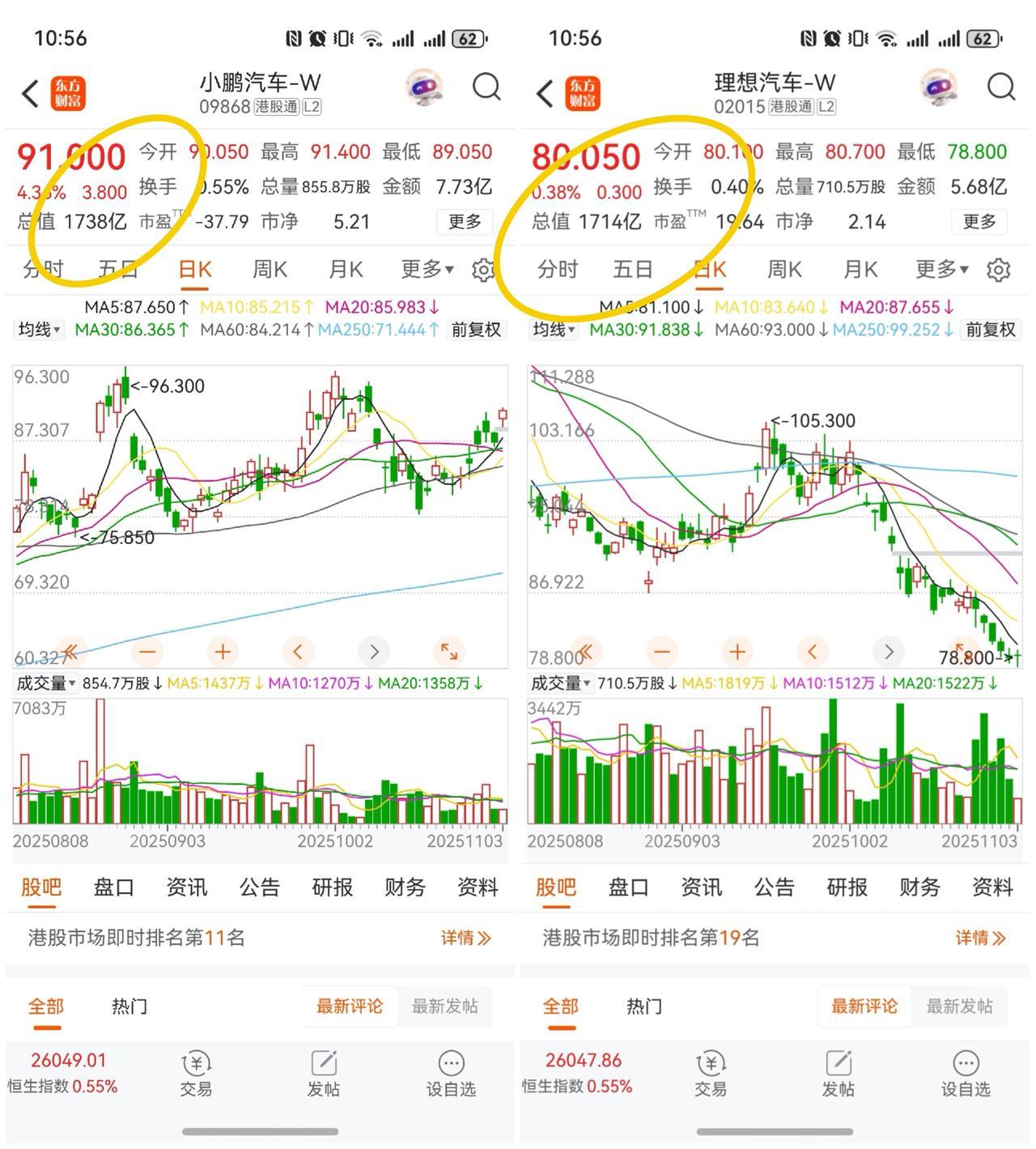Viewport: 1036px width, 1149px height.
Task: Zoom in on the 理想汽车 candlestick chart
Action: pos(737,651)
